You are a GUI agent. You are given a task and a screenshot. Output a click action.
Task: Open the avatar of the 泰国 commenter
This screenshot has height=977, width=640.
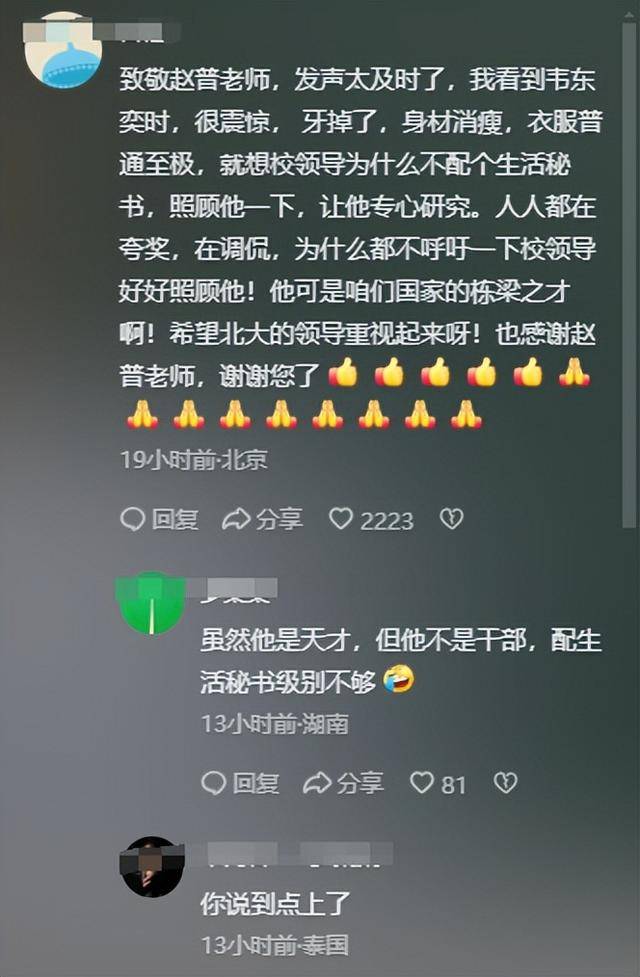152,867
